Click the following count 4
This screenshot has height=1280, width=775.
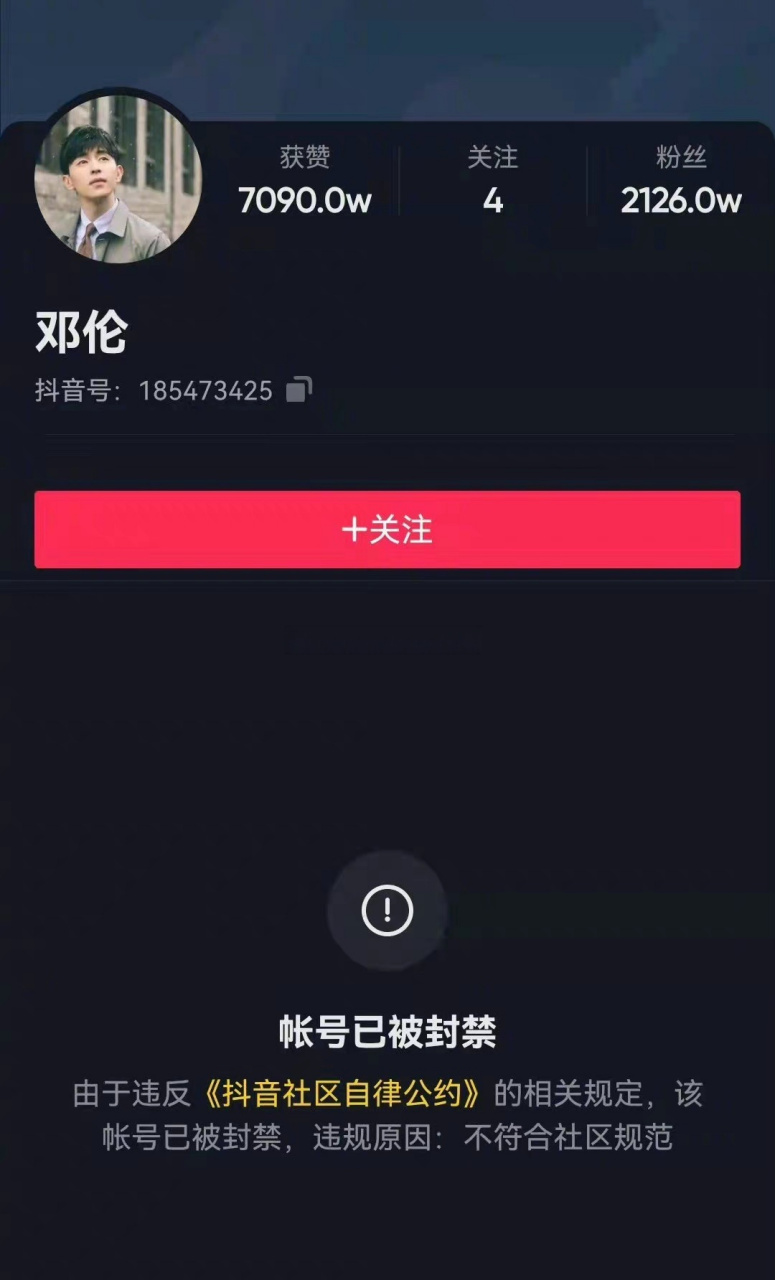click(493, 201)
